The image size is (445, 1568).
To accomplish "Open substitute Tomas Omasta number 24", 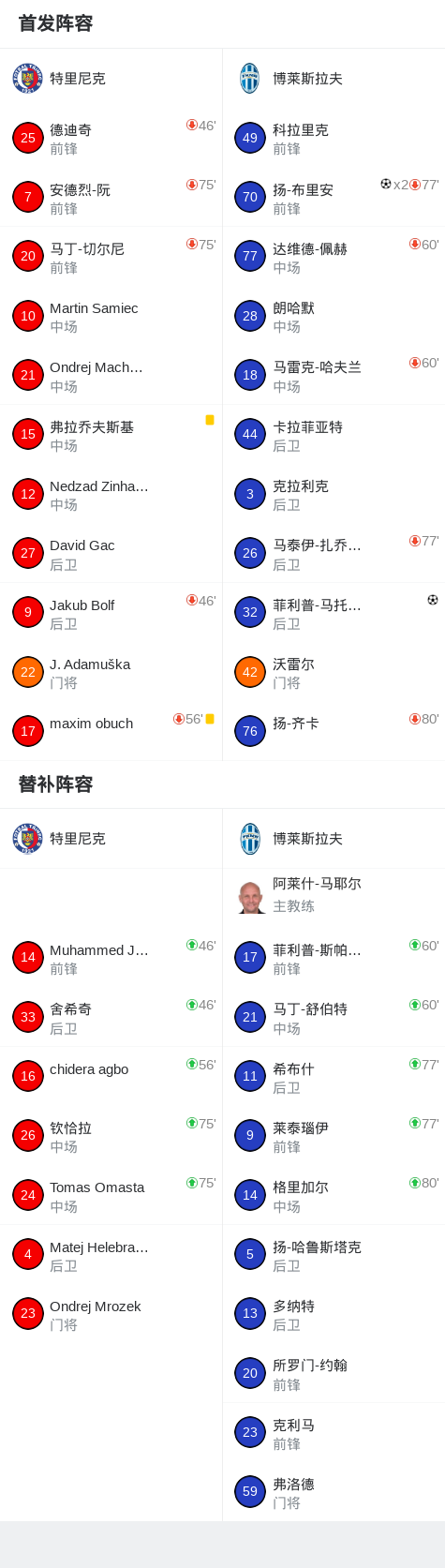I will coord(111,1195).
